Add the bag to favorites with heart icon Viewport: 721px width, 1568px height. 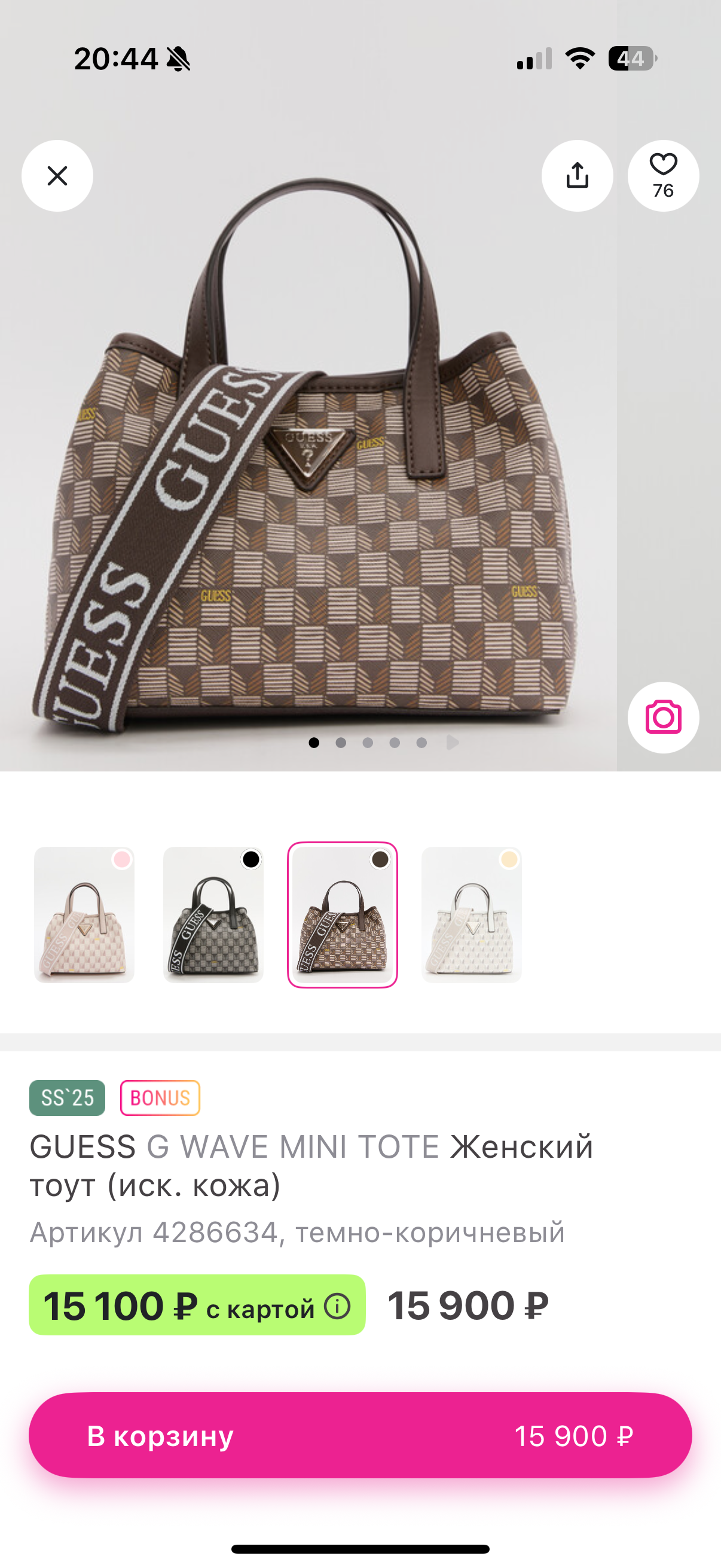[x=663, y=176]
